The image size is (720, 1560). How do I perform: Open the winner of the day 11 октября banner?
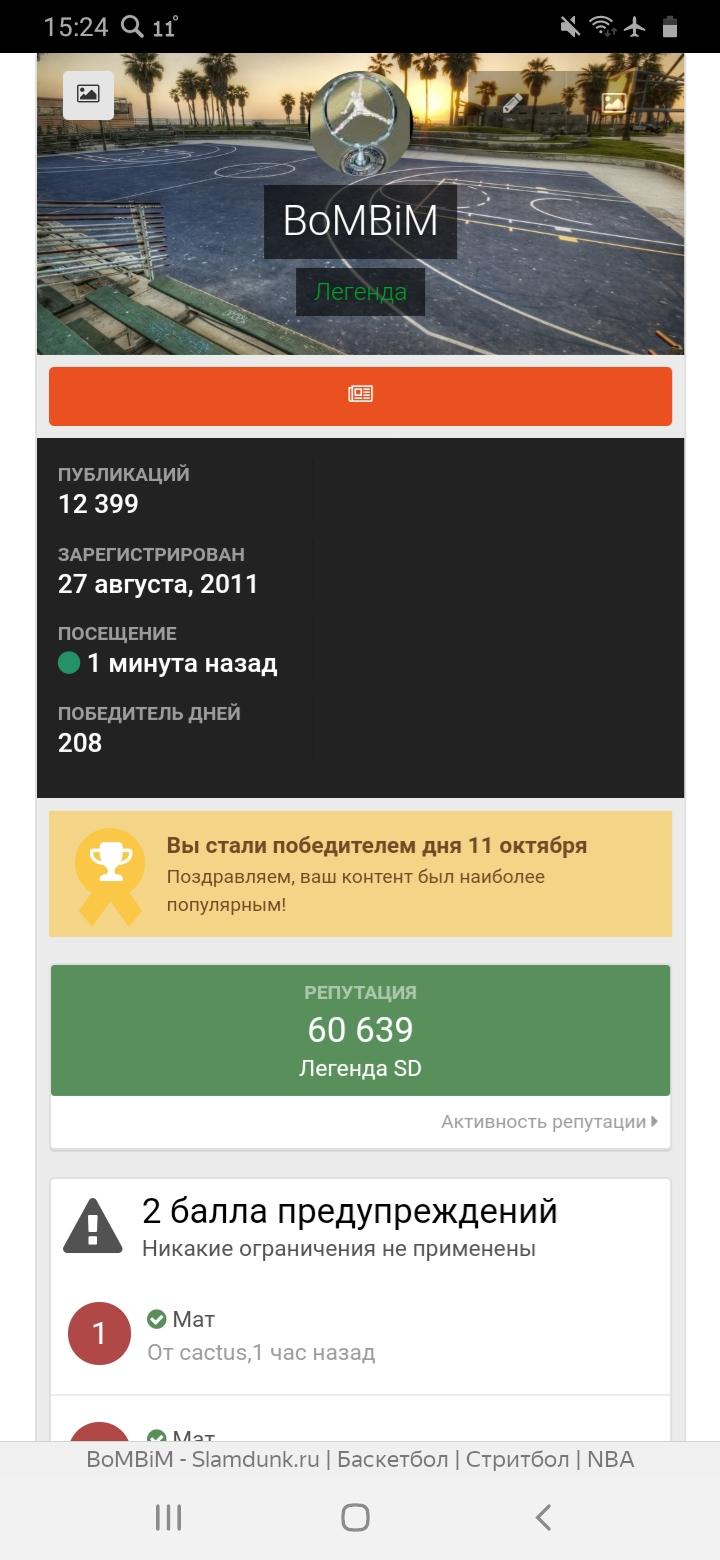tap(360, 874)
